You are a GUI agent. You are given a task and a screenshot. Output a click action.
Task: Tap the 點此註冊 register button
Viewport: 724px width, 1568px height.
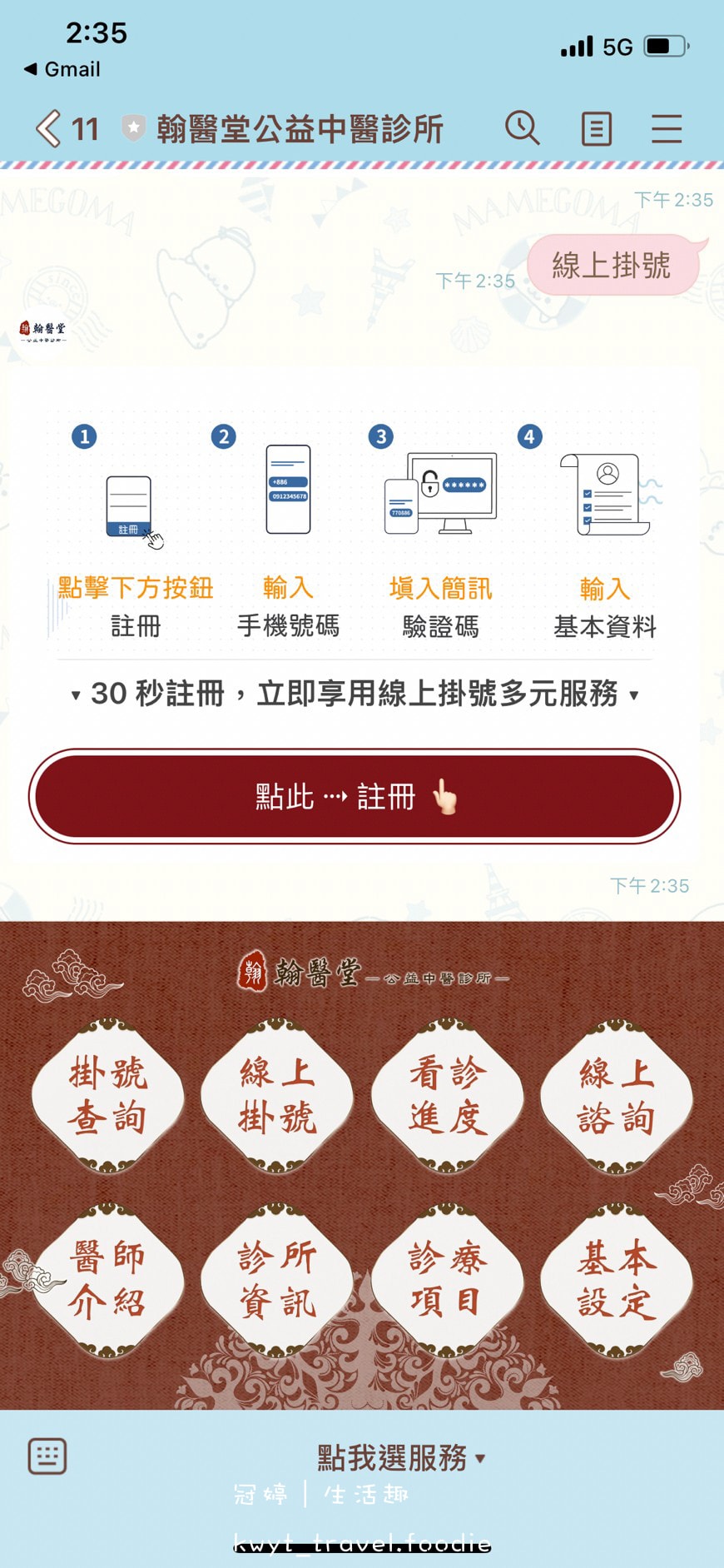pyautogui.click(x=355, y=797)
